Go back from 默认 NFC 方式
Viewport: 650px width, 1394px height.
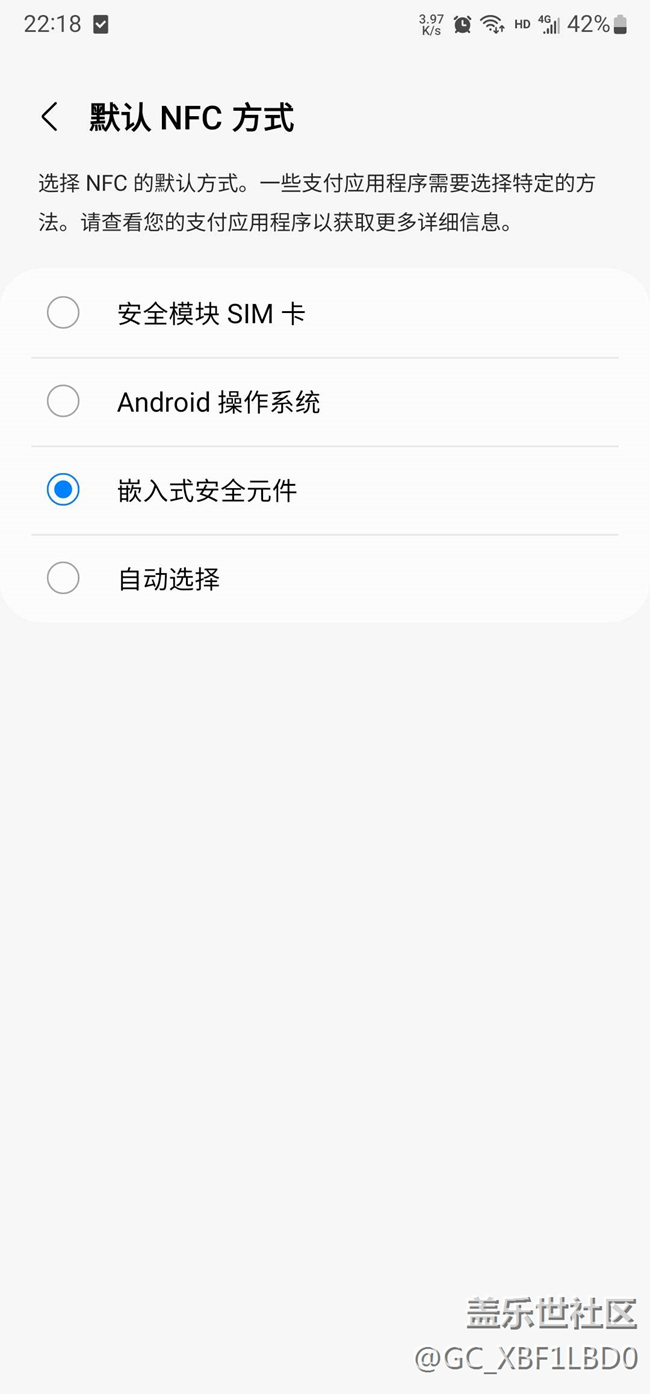click(49, 117)
